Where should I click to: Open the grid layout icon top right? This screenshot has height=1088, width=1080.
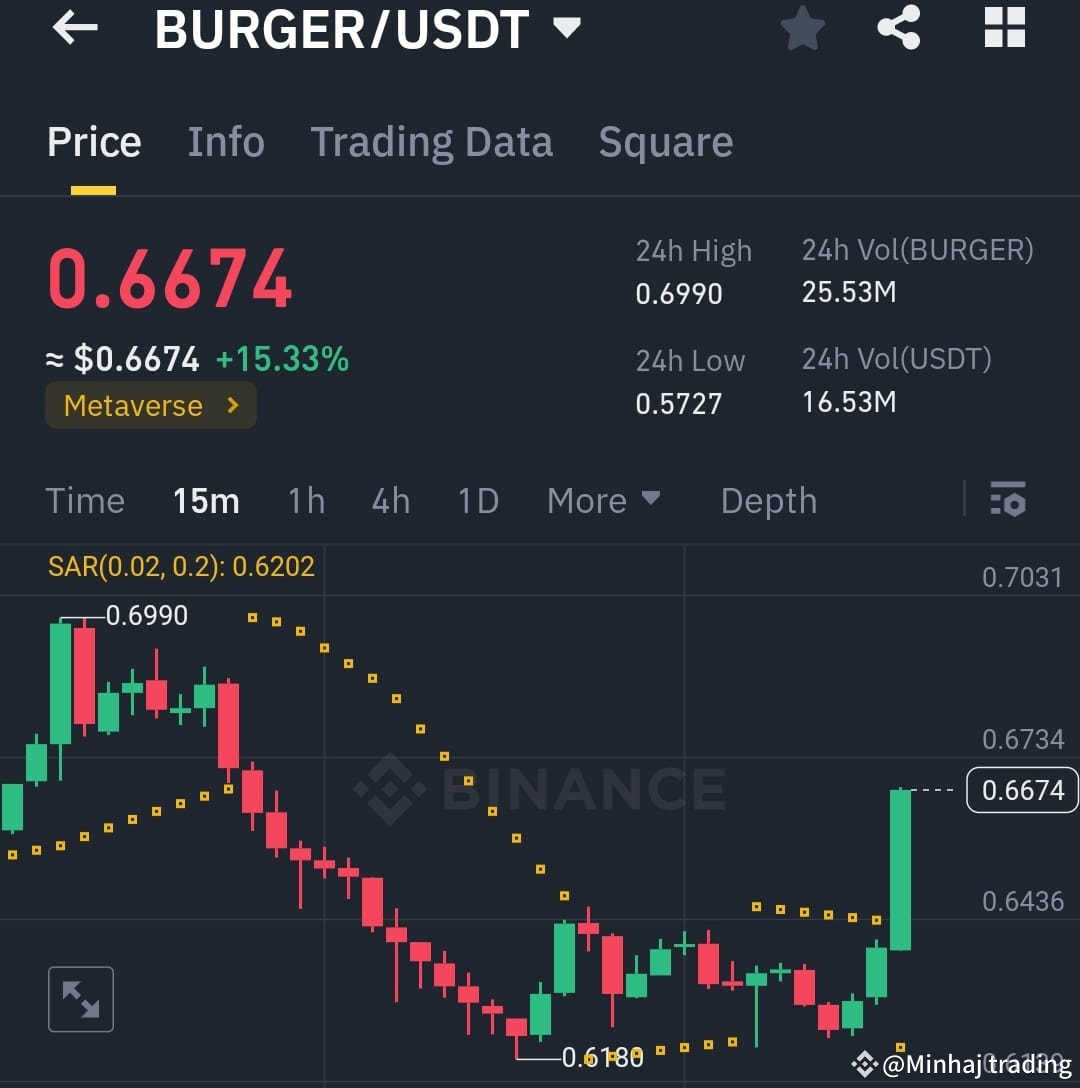pos(1004,28)
